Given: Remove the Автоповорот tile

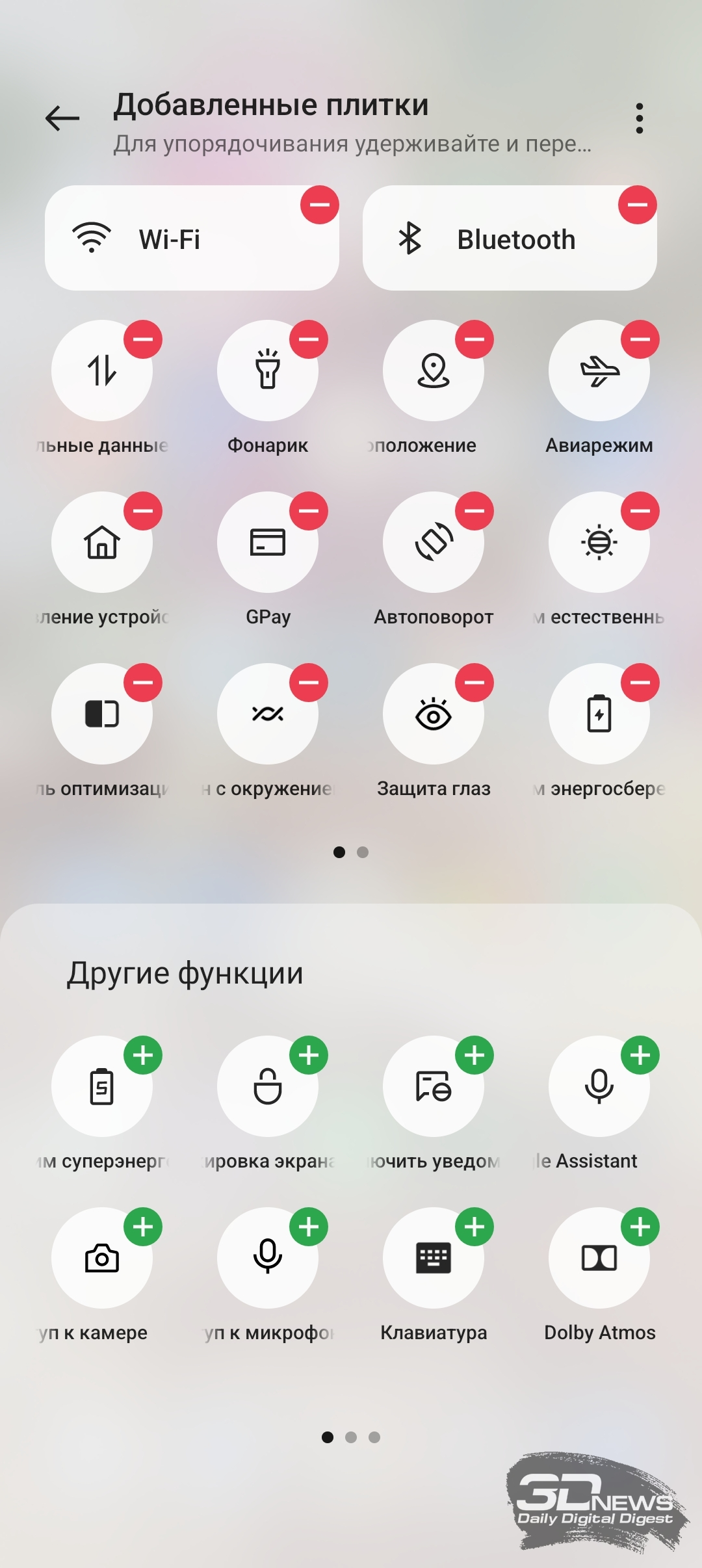Looking at the screenshot, I should tap(474, 511).
